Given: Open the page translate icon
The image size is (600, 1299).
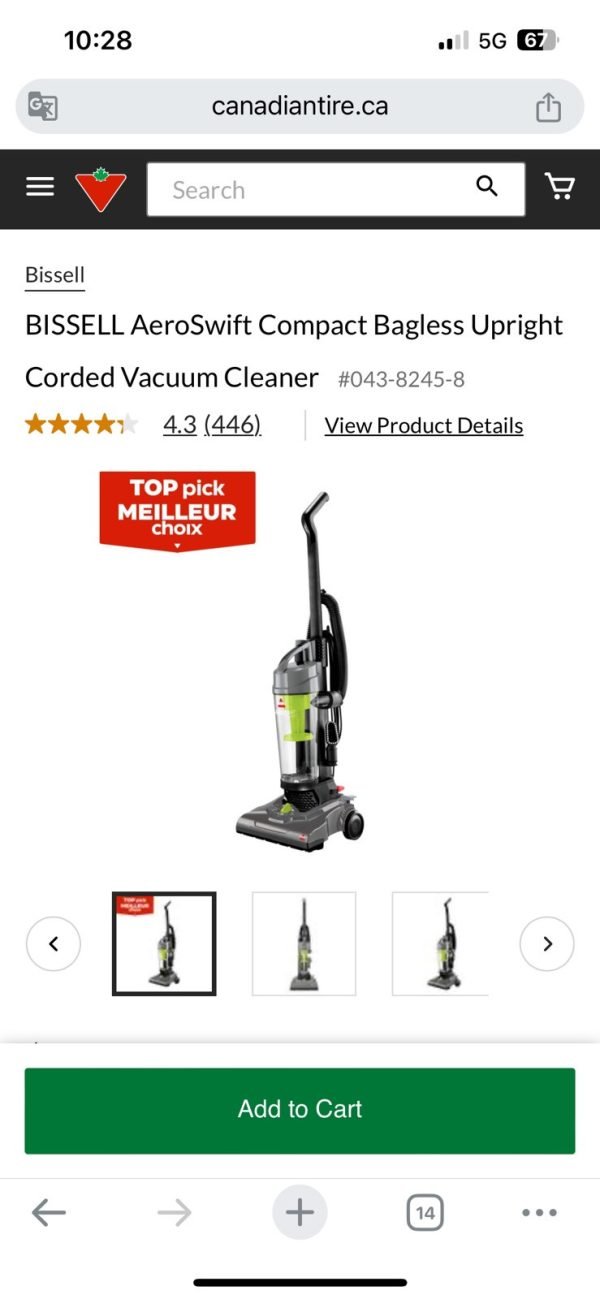Looking at the screenshot, I should [x=43, y=106].
